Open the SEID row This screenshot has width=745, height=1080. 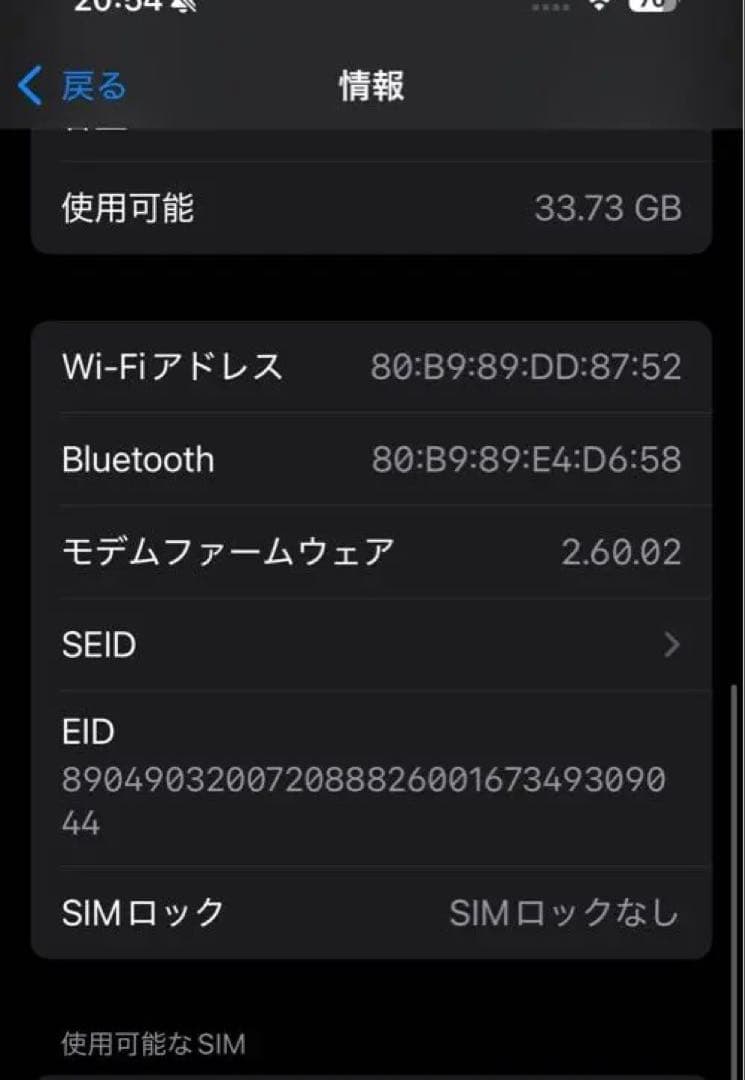(x=371, y=645)
